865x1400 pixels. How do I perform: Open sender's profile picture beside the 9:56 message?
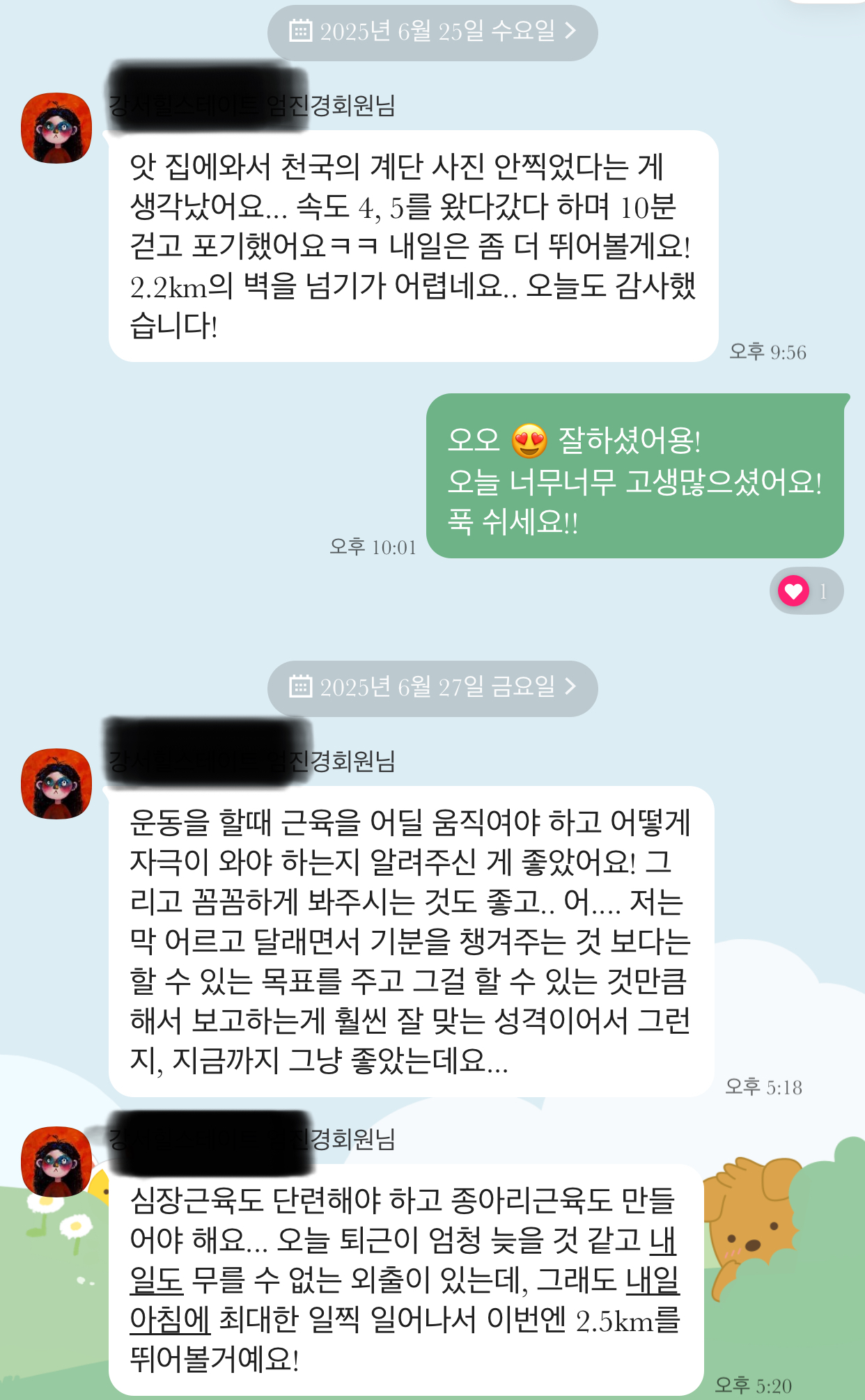coord(56,128)
